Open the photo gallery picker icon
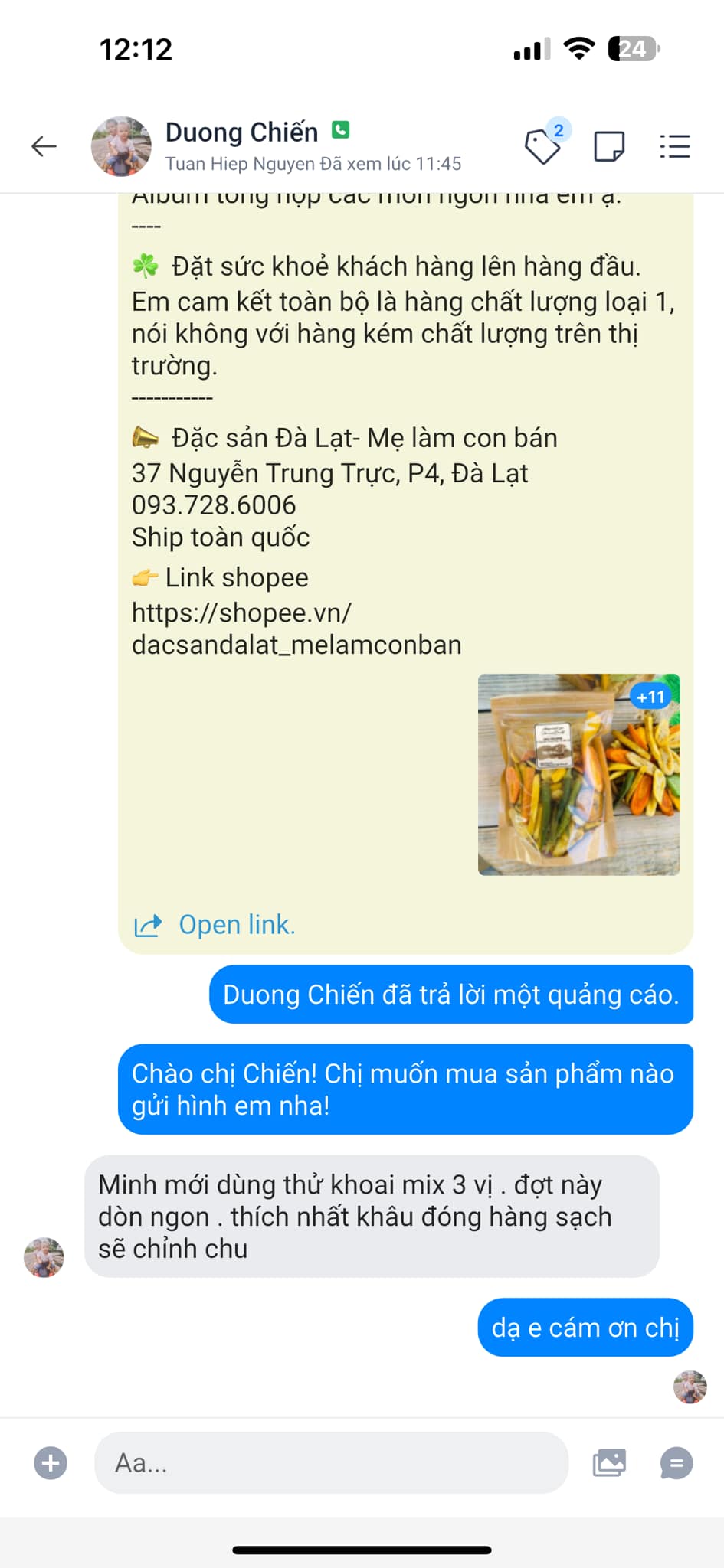Screen dimensions: 724x1568 coord(609,1463)
